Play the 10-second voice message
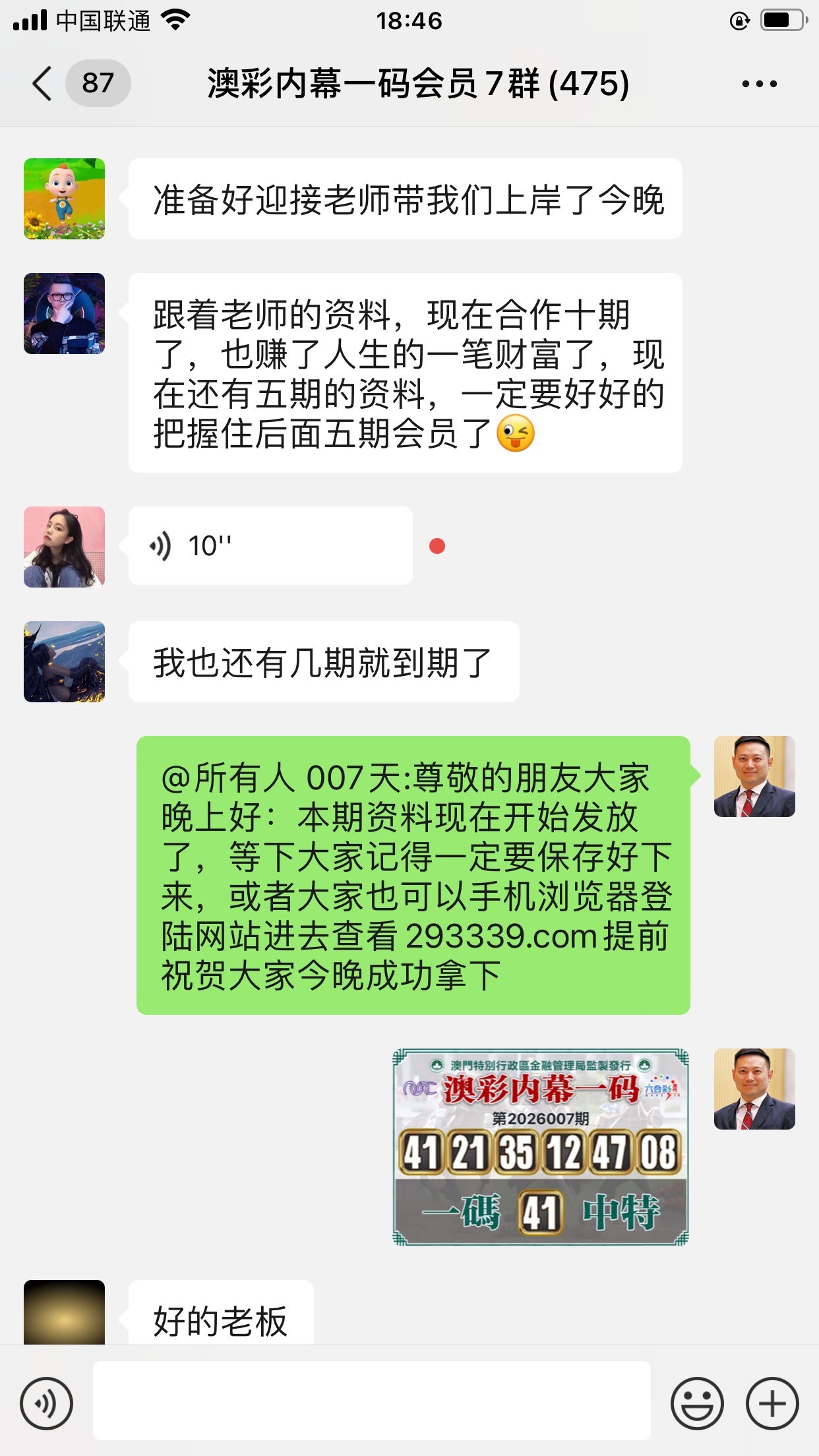Image resolution: width=819 pixels, height=1456 pixels. tap(270, 545)
